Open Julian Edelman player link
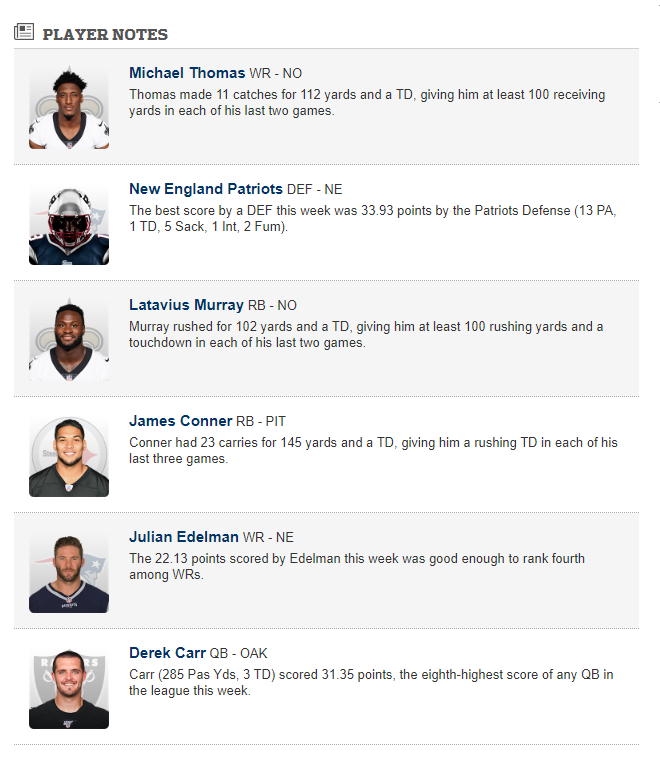This screenshot has height=762, width=660. click(x=183, y=537)
